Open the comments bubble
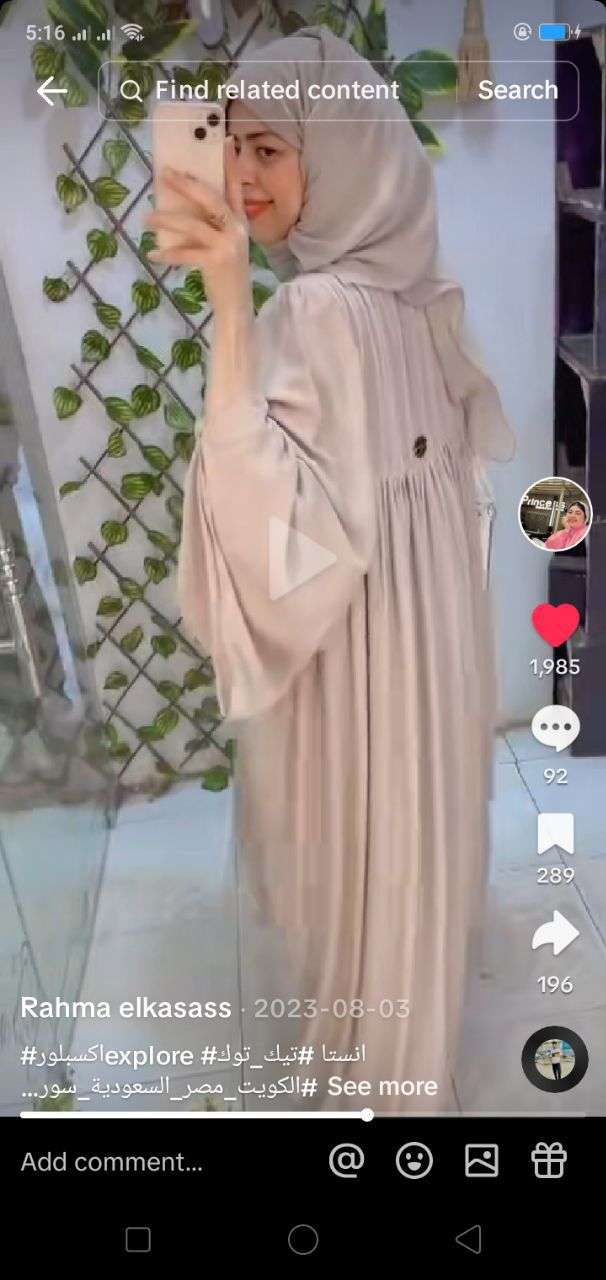The image size is (606, 1280). (x=555, y=729)
